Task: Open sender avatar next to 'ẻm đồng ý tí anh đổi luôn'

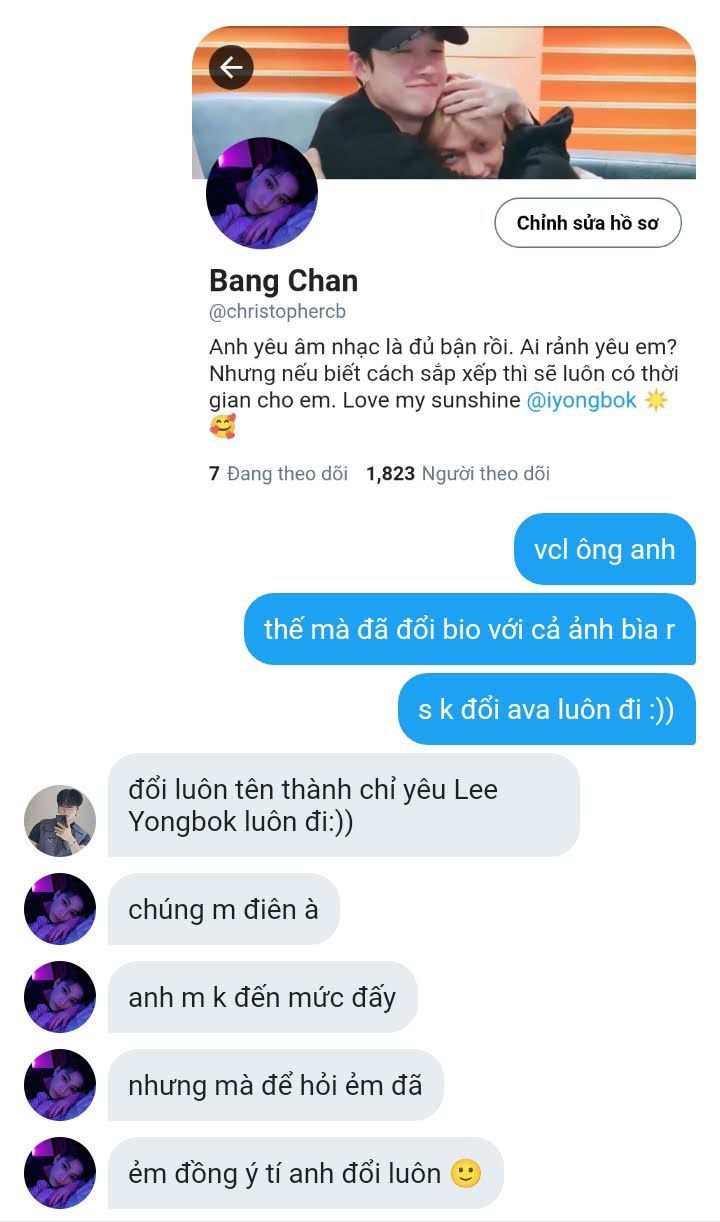Action: (x=60, y=1173)
